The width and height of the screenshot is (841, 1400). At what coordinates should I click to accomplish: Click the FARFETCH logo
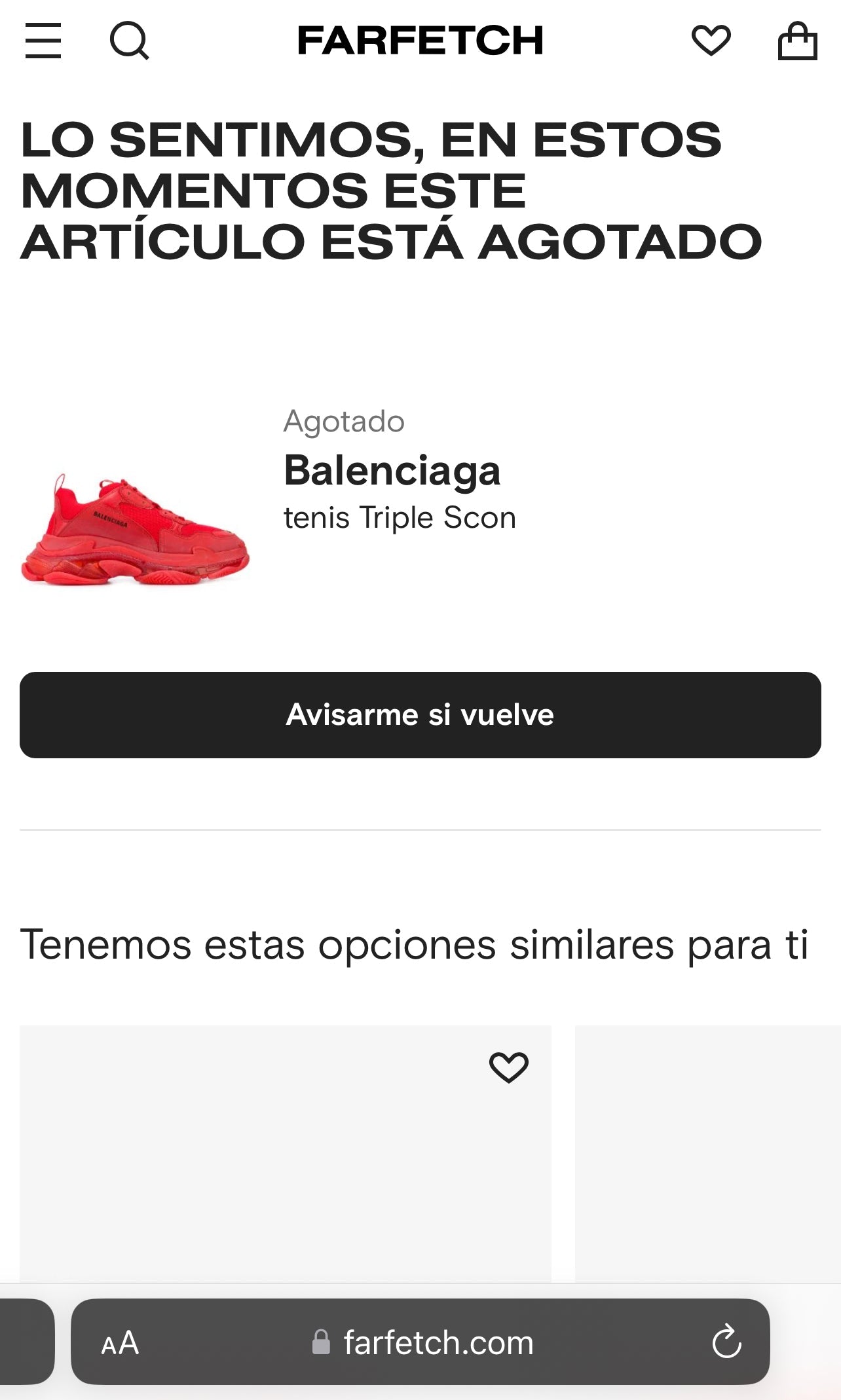click(421, 39)
